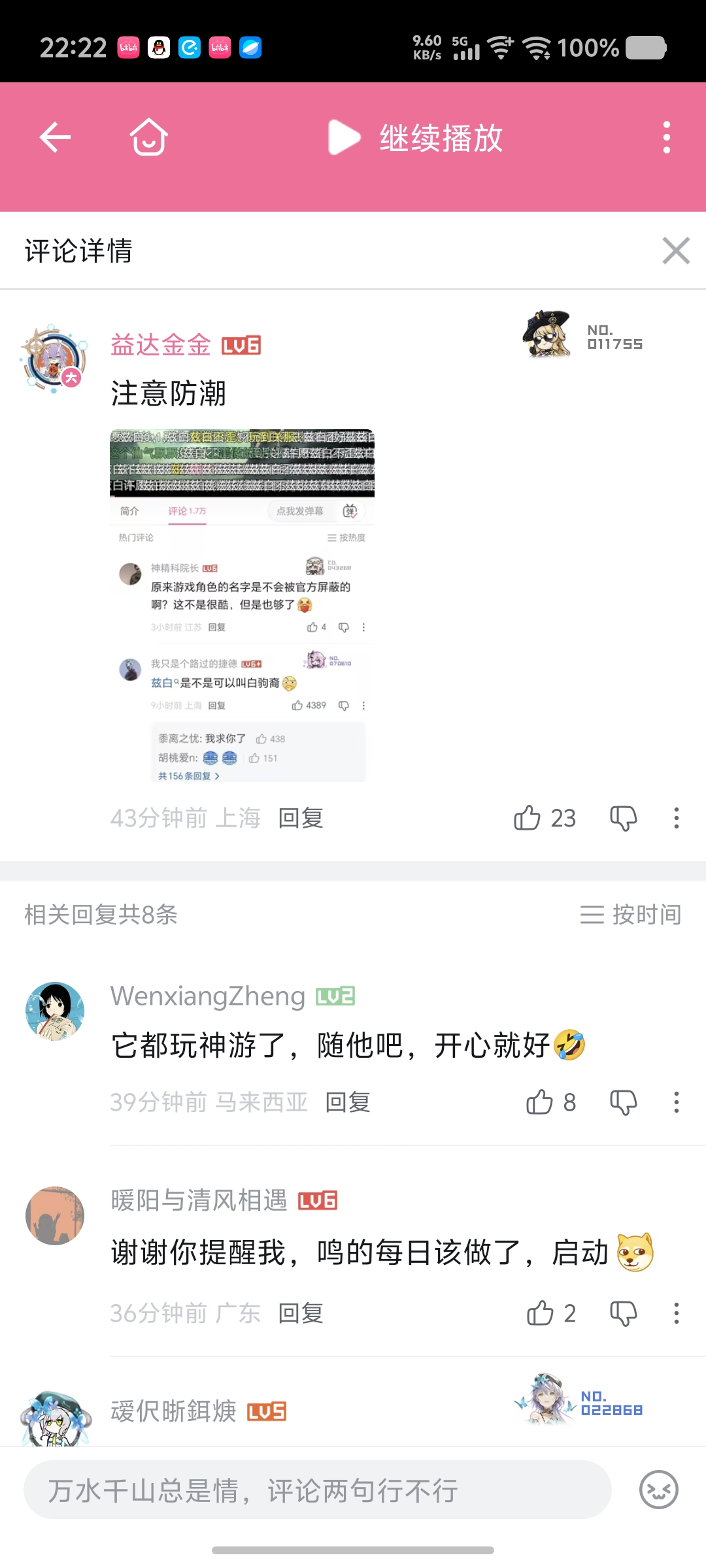Change reply sorting via 按时间

(x=630, y=915)
